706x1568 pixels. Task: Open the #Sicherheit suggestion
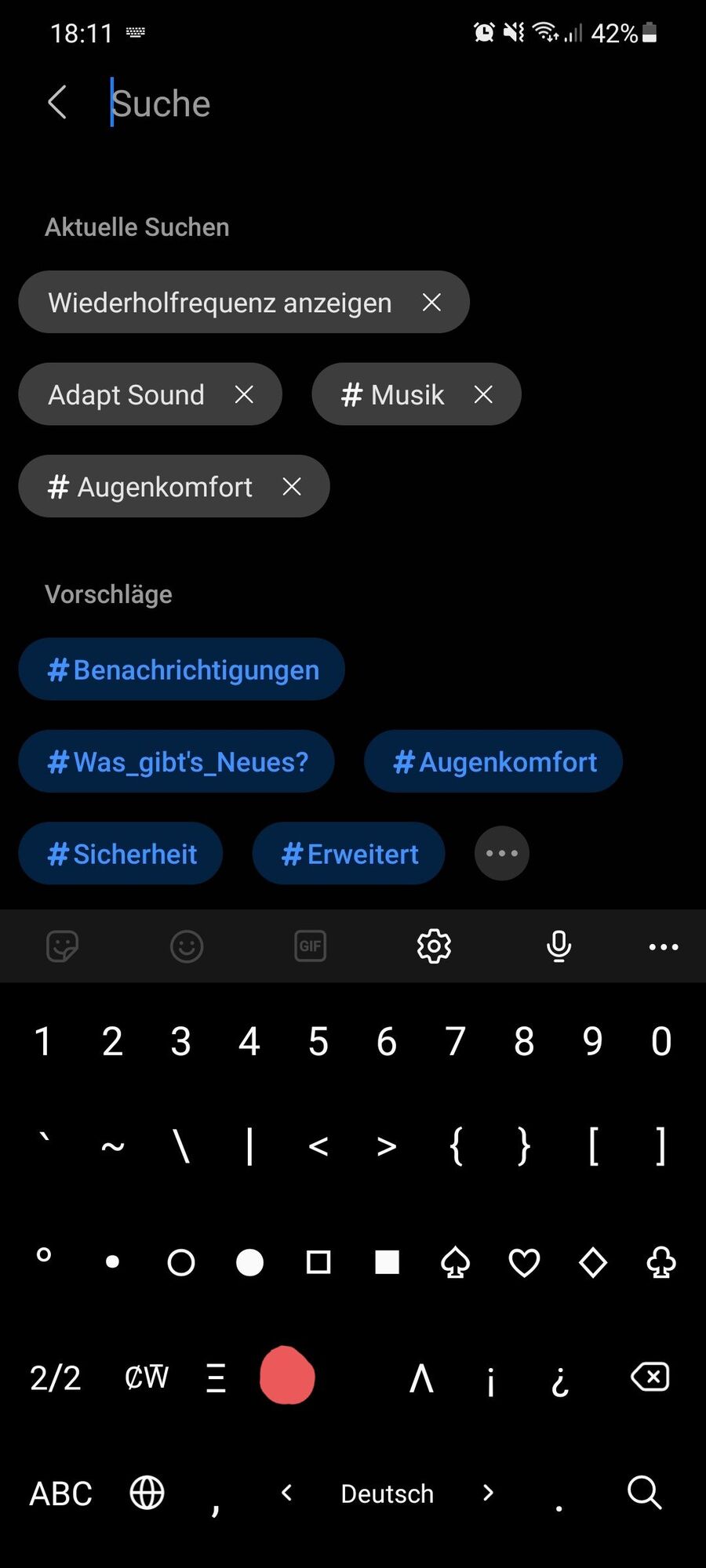coord(121,854)
